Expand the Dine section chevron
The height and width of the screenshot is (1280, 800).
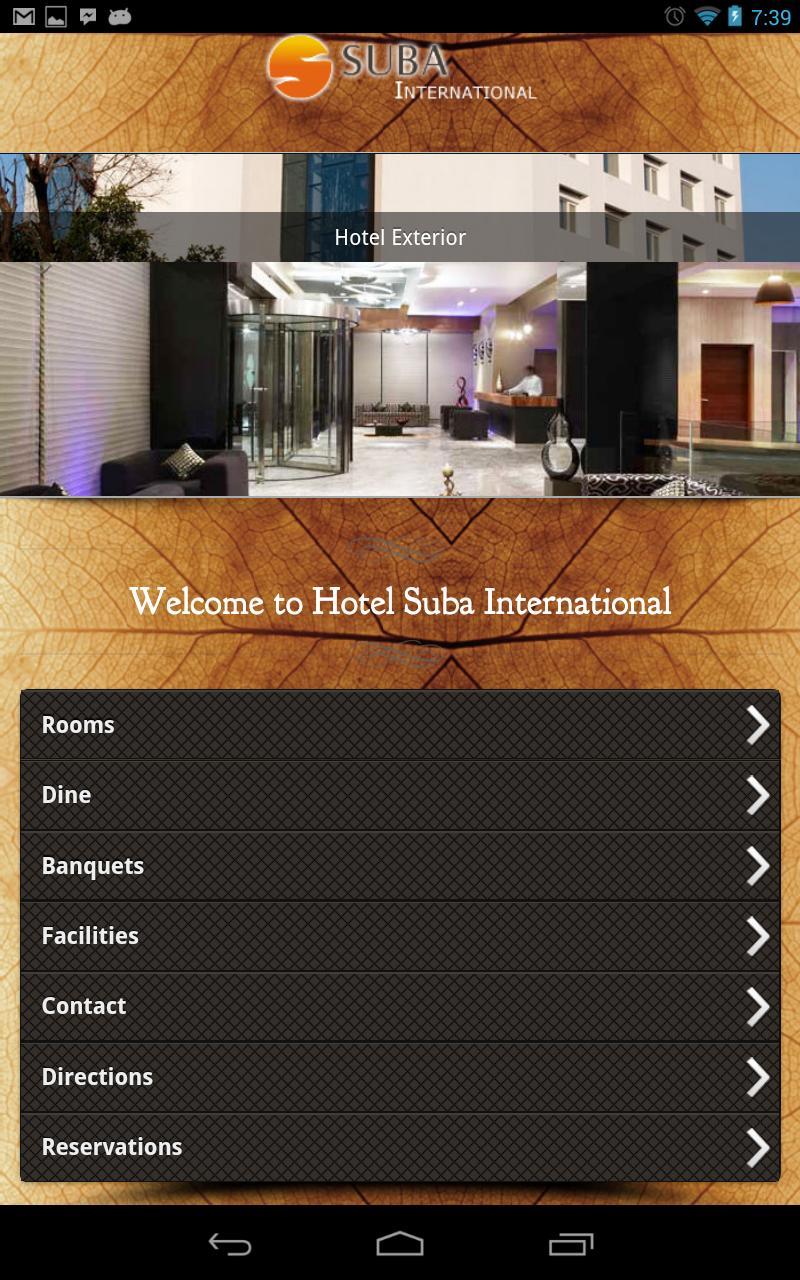point(758,795)
